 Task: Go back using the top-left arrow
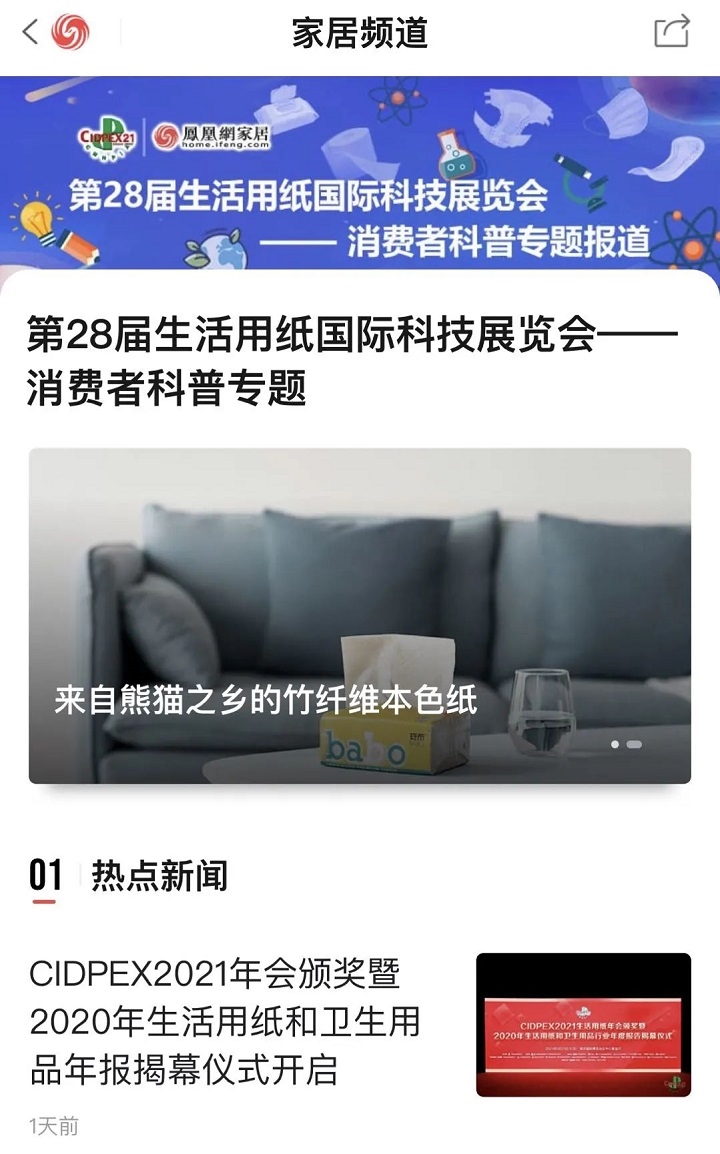point(30,32)
